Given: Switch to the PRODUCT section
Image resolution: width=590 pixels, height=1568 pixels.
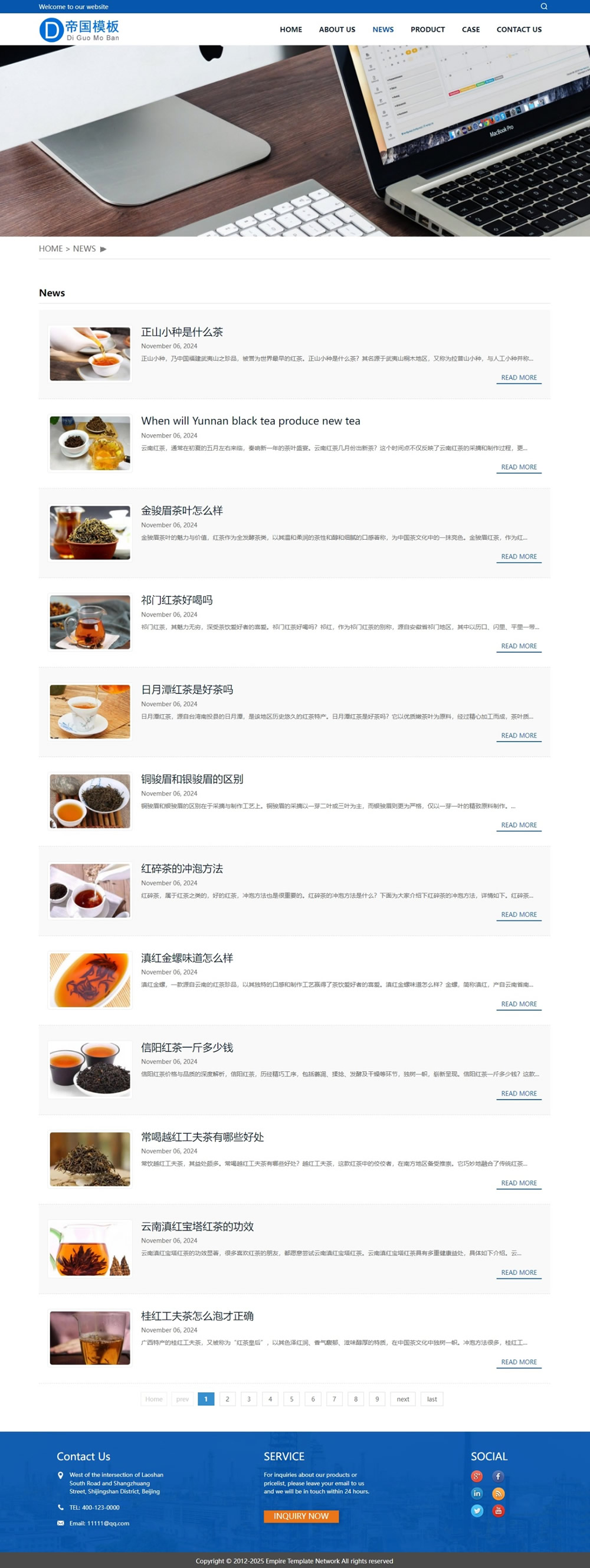Looking at the screenshot, I should pos(427,29).
